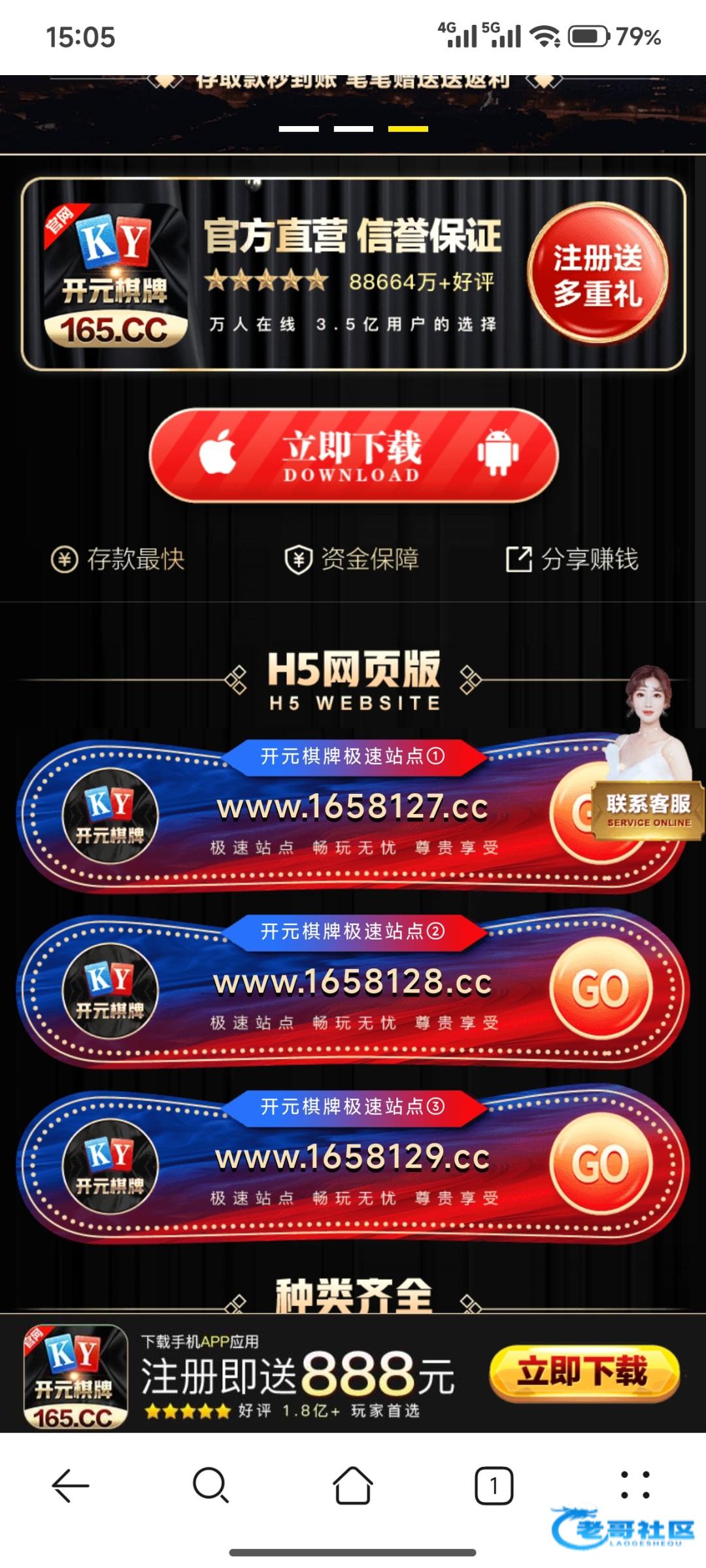
Task: Tap GO for www.1658128.cc
Action: 601,988
